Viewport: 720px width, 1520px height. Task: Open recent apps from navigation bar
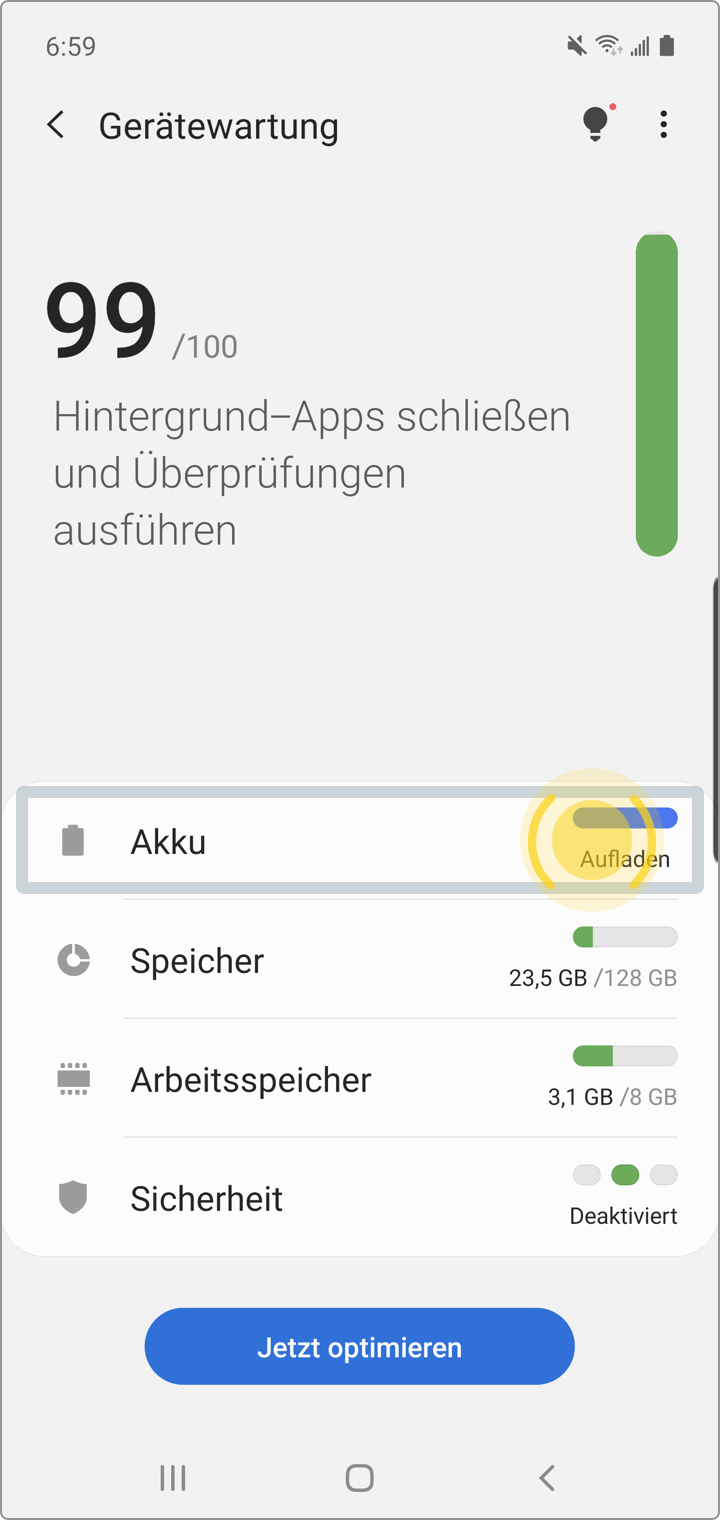[173, 1477]
